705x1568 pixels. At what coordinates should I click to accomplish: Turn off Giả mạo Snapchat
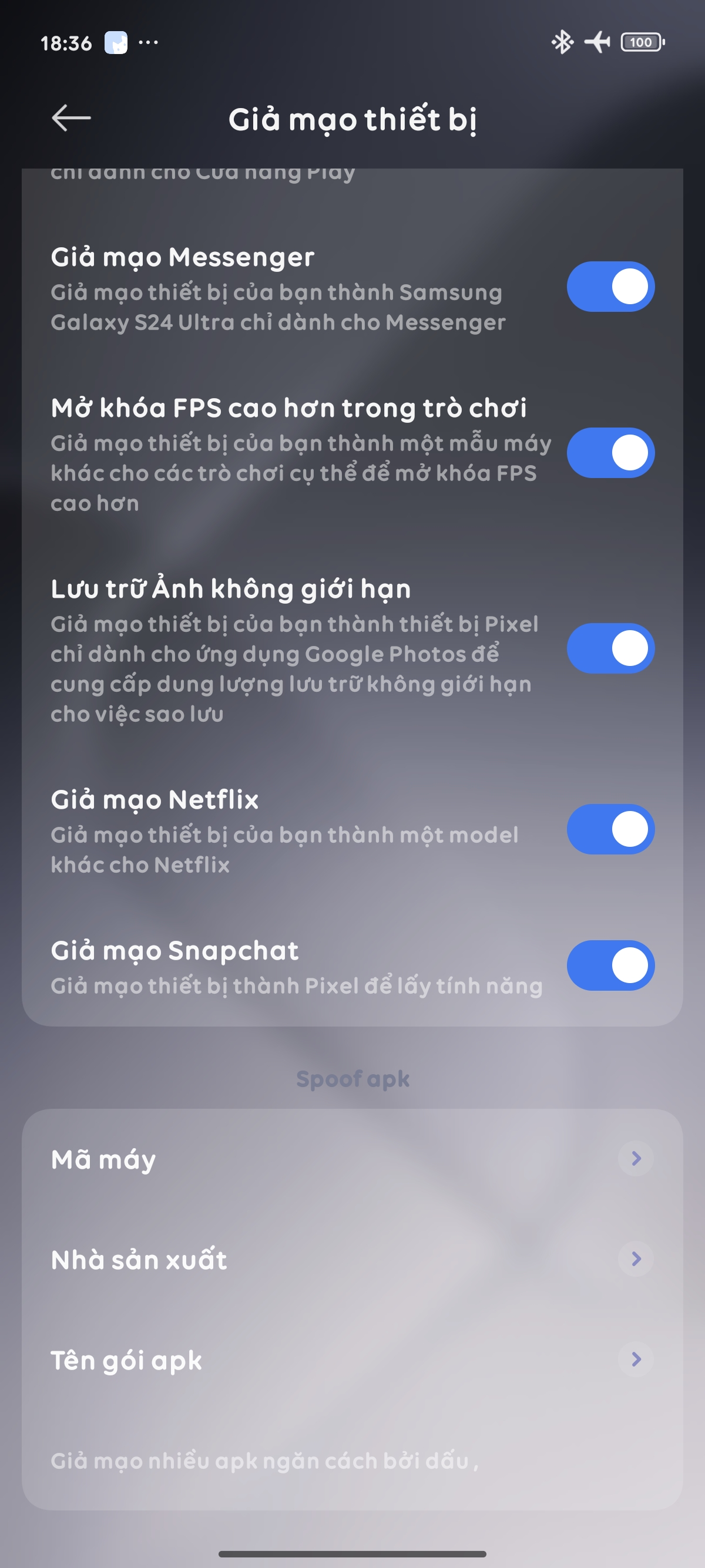click(610, 965)
